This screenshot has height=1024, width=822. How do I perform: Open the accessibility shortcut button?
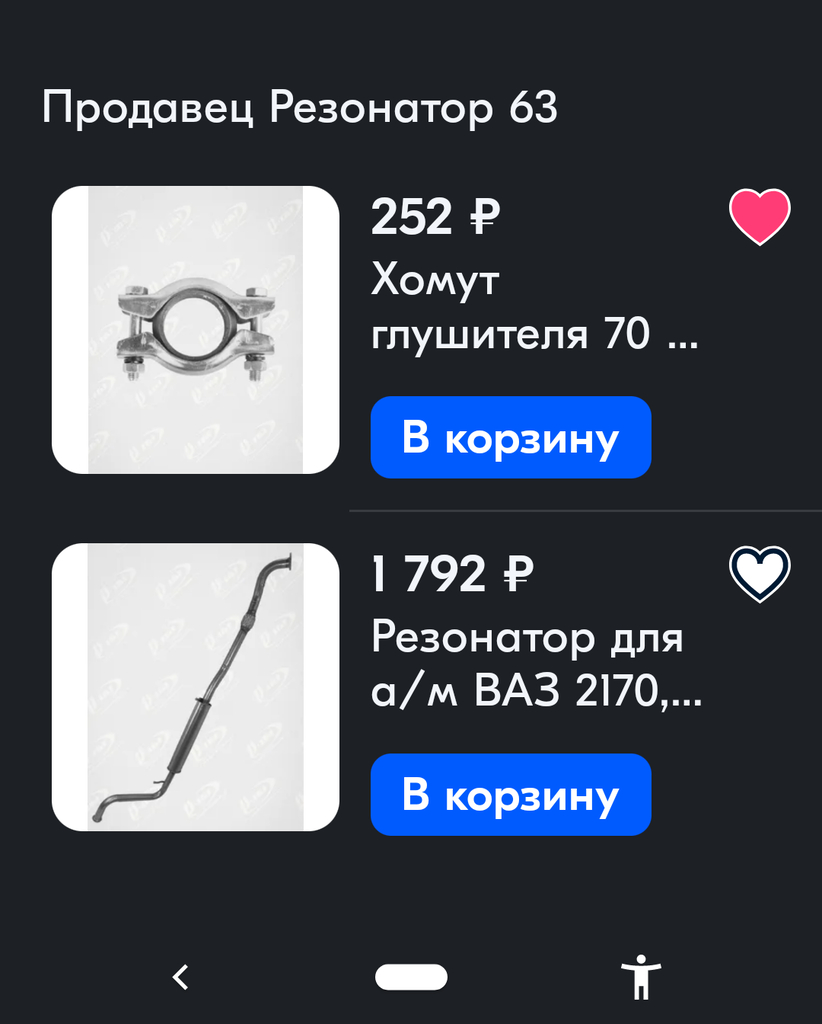point(641,977)
